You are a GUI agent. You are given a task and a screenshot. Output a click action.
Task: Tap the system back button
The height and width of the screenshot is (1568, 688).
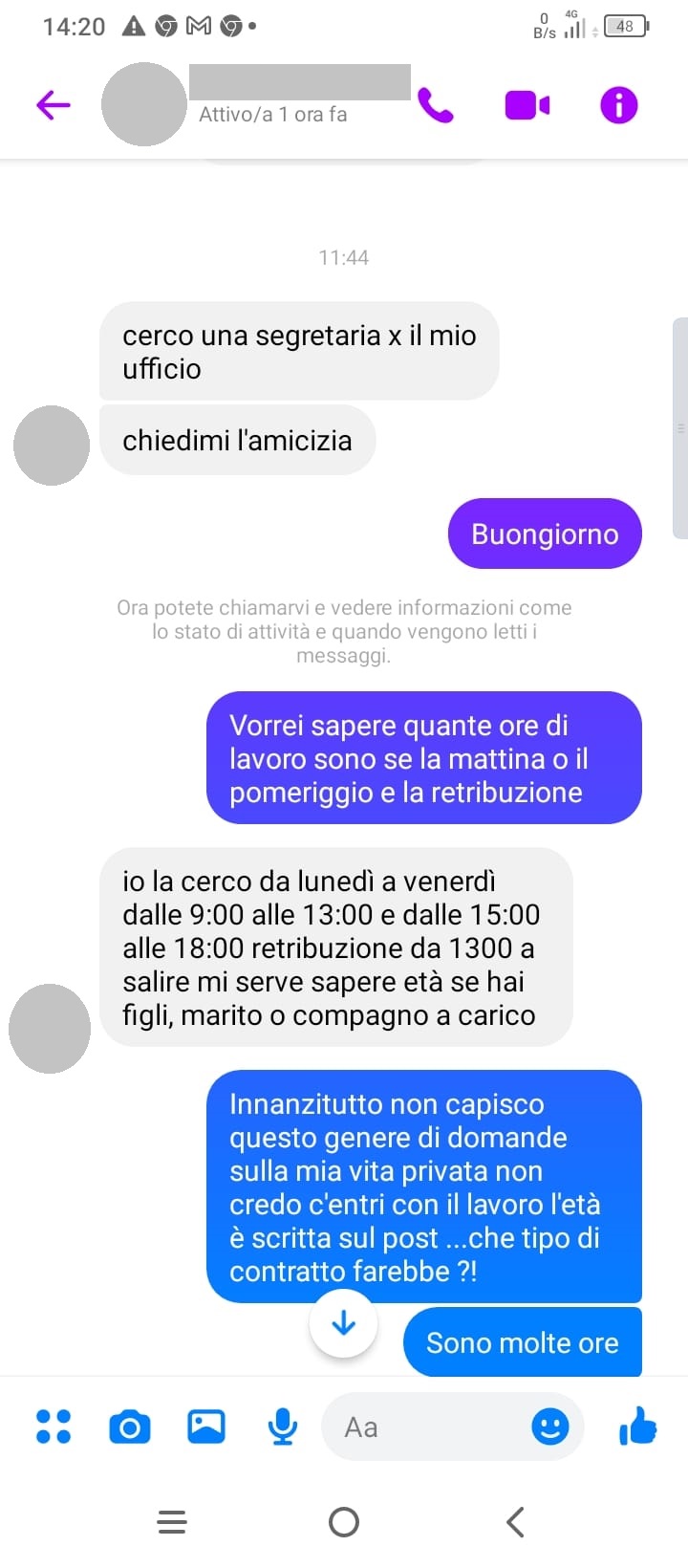[515, 1521]
